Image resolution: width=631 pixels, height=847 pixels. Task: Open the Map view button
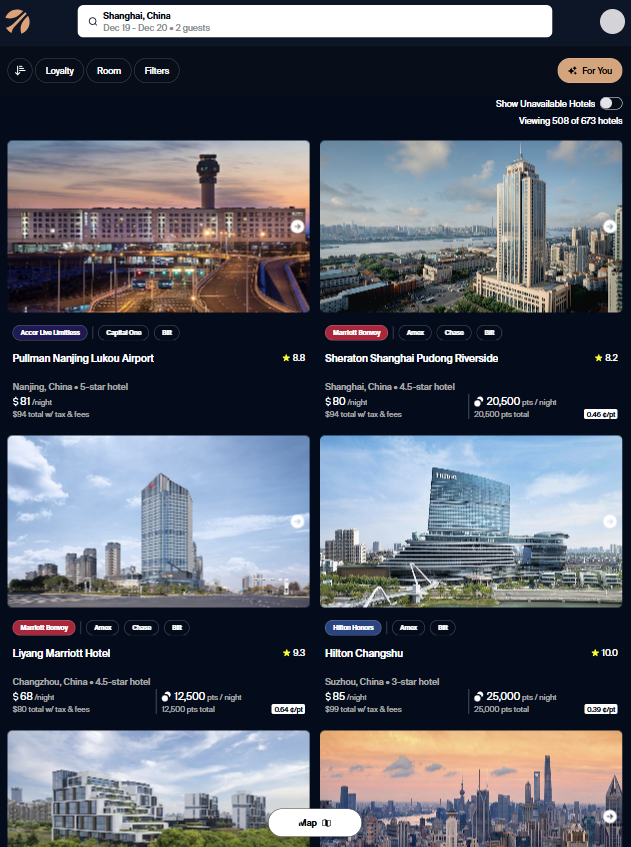(x=314, y=823)
